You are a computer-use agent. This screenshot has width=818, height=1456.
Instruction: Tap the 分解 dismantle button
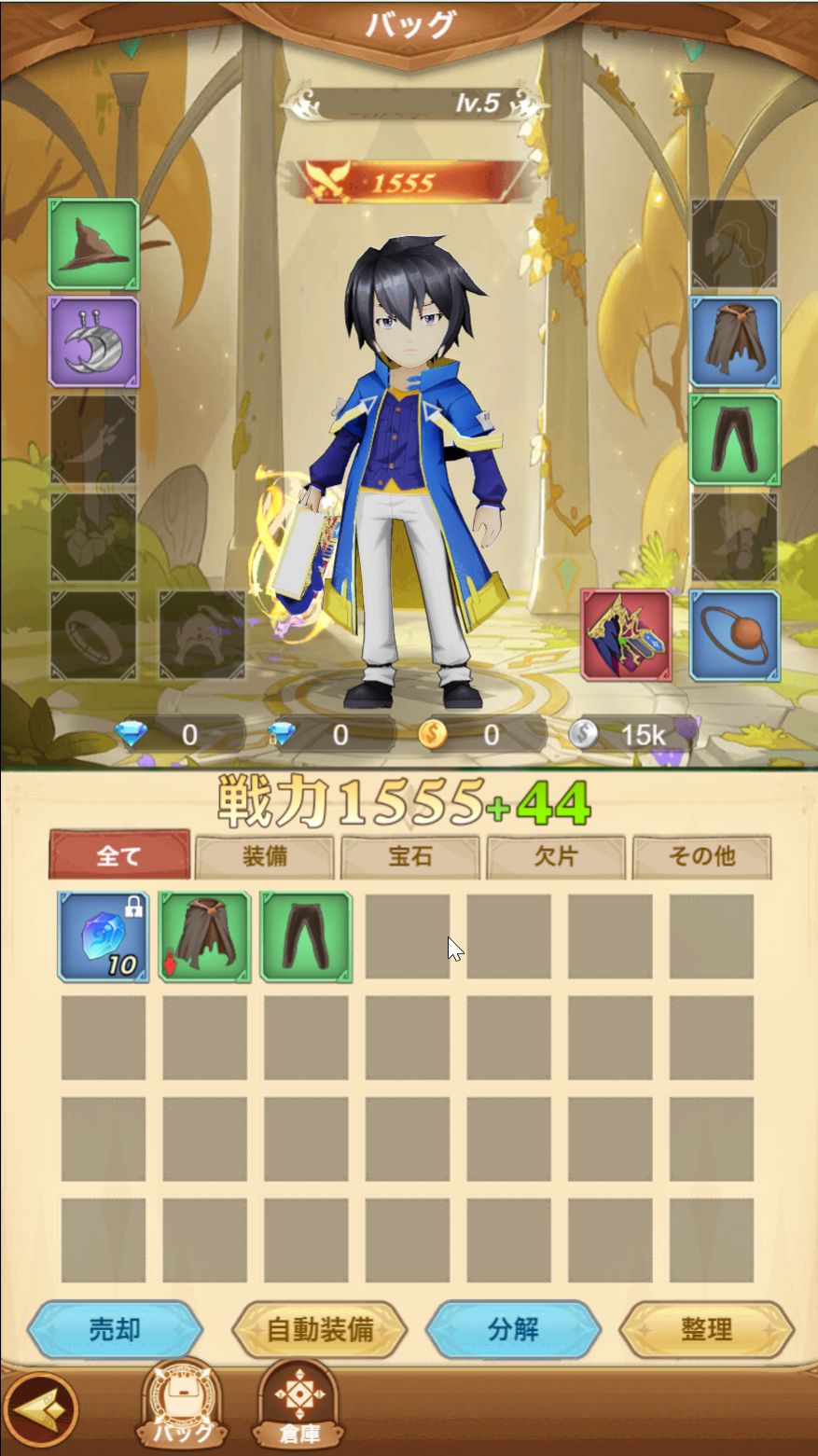click(513, 1329)
